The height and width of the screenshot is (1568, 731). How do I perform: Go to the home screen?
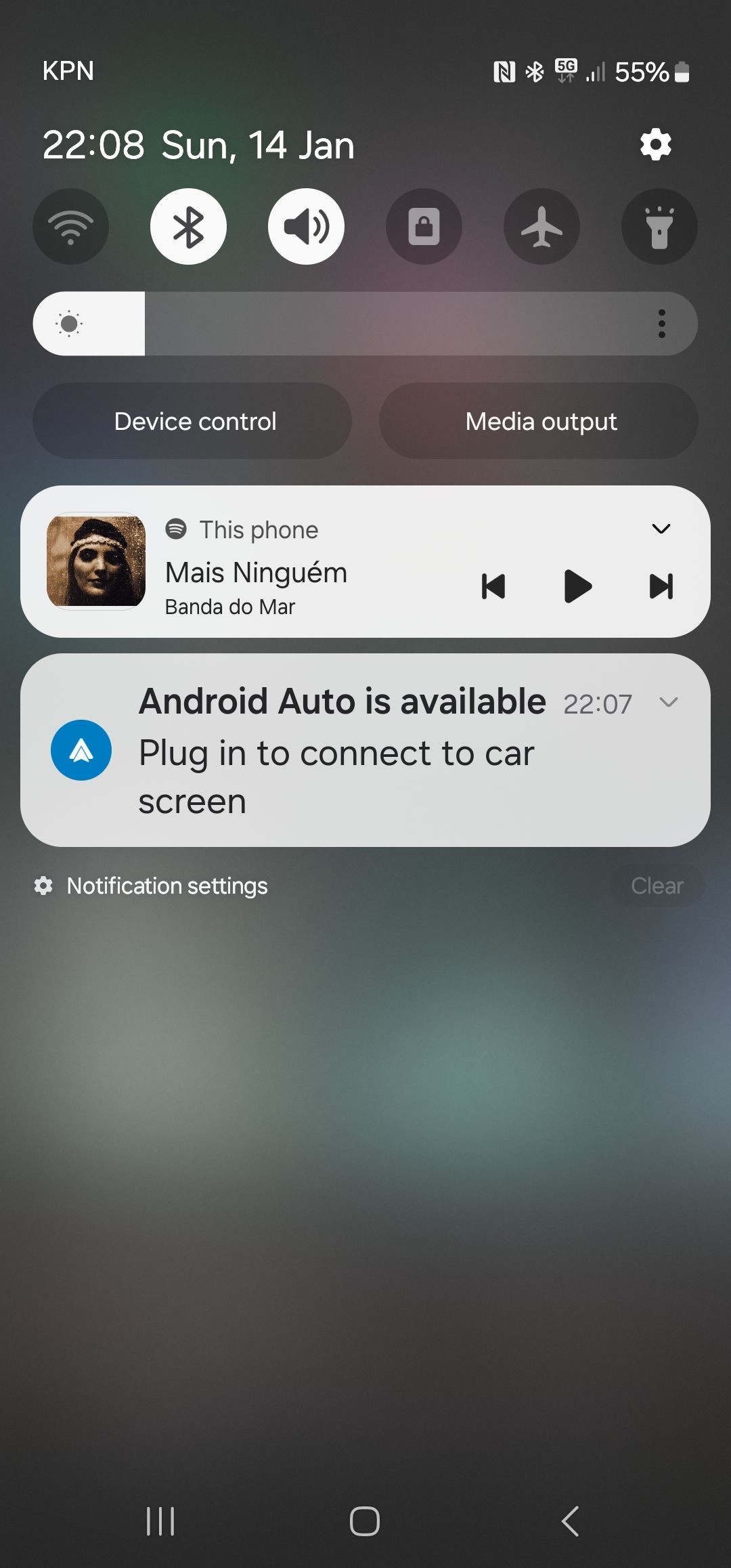pos(365,1521)
